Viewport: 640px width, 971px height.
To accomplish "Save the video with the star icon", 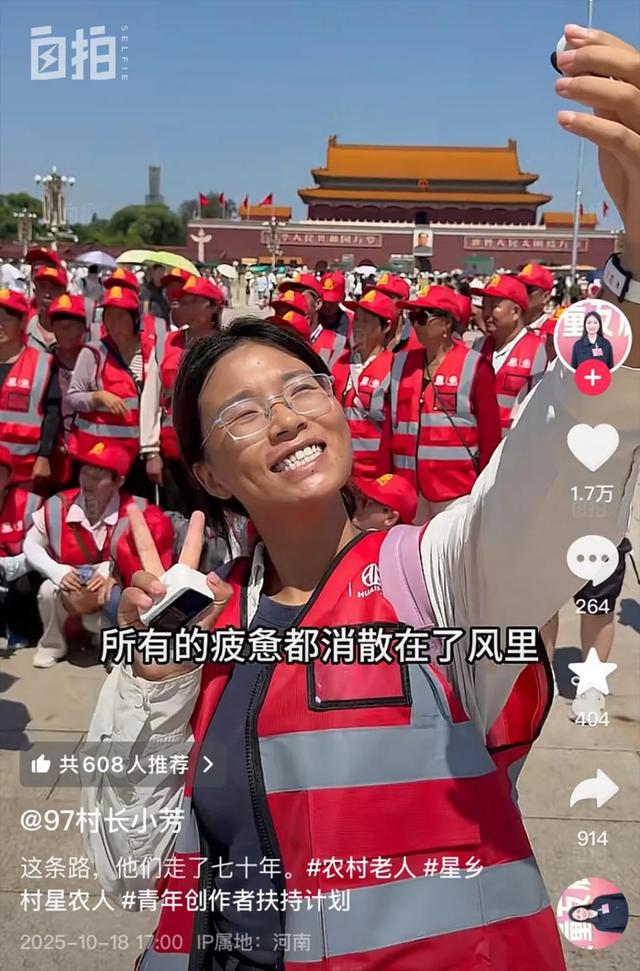I will pos(592,673).
